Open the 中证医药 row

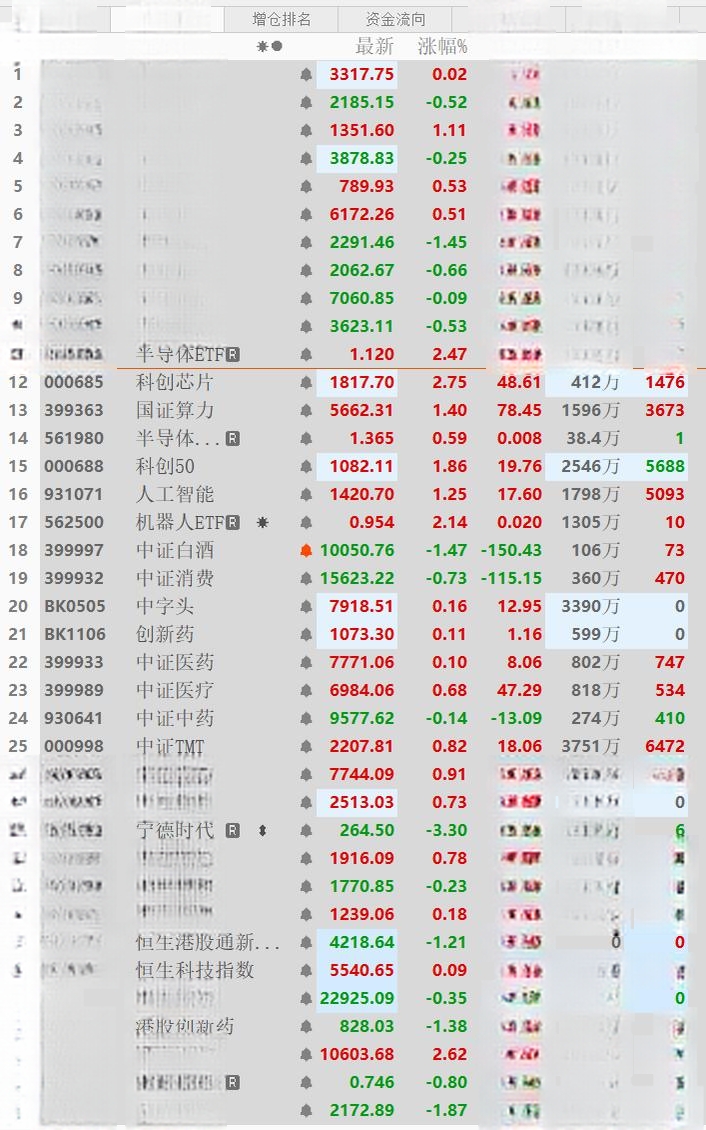tap(175, 662)
